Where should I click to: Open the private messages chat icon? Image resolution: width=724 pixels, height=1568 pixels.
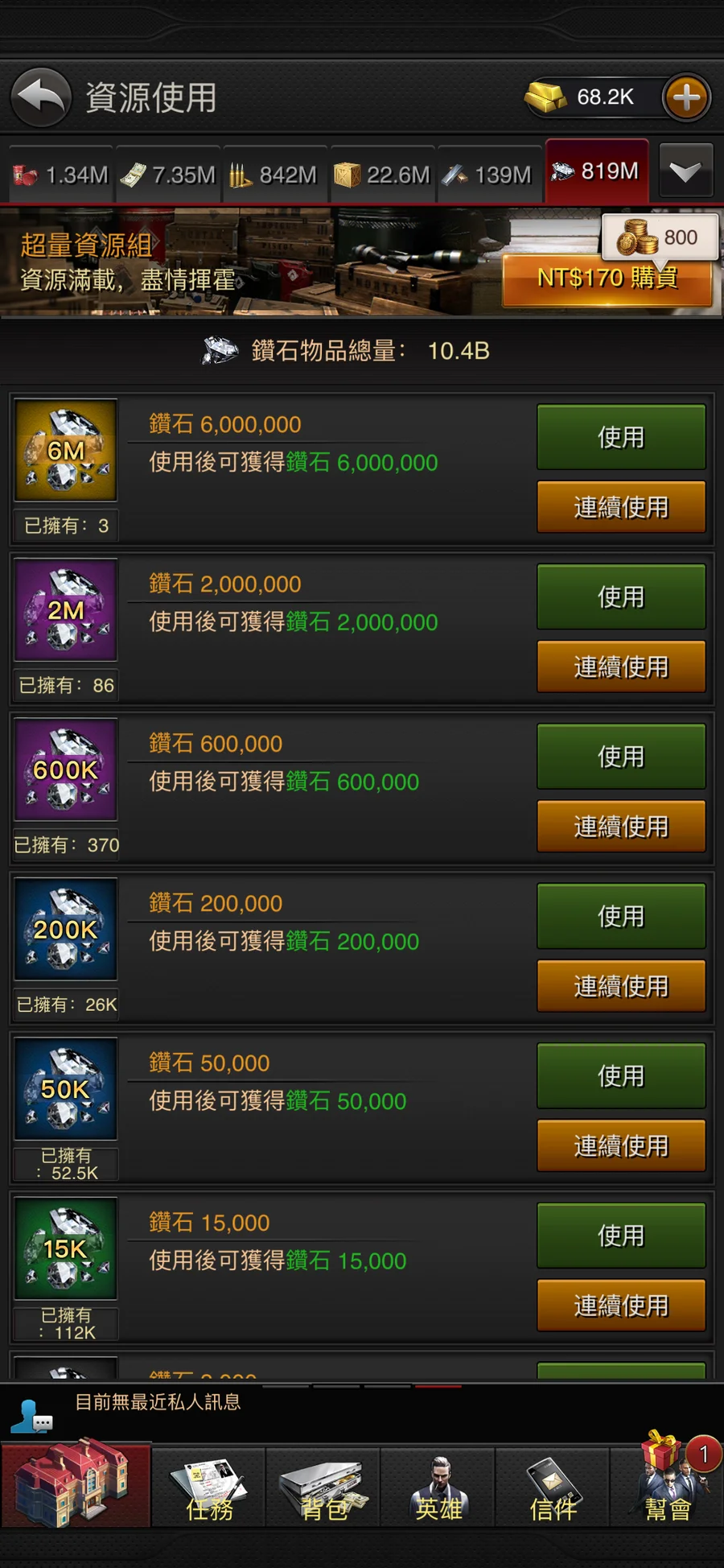click(32, 1417)
